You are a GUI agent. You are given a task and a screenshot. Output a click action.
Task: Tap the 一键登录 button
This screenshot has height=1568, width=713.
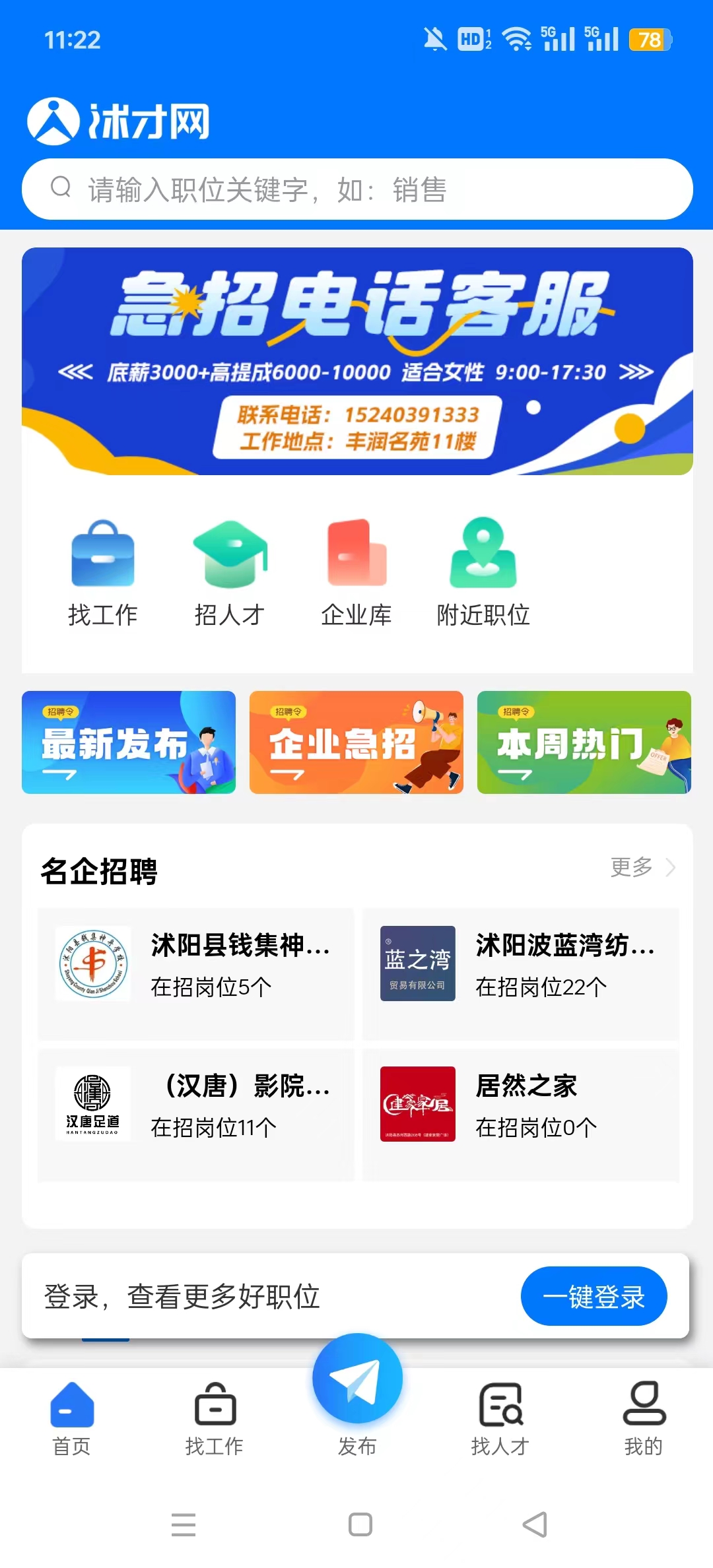click(x=594, y=1296)
